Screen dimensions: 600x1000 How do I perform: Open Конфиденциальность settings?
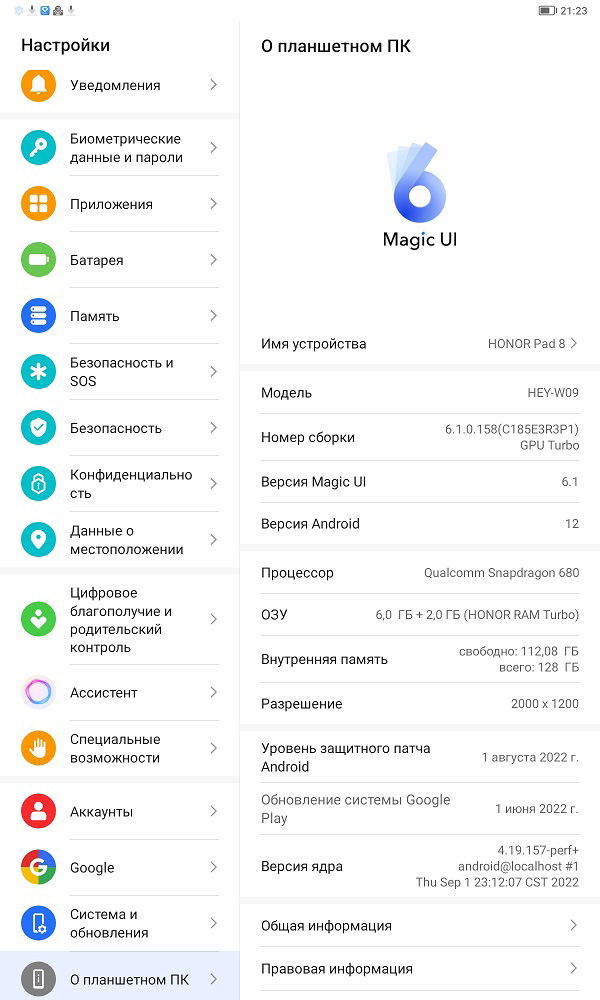pos(120,484)
